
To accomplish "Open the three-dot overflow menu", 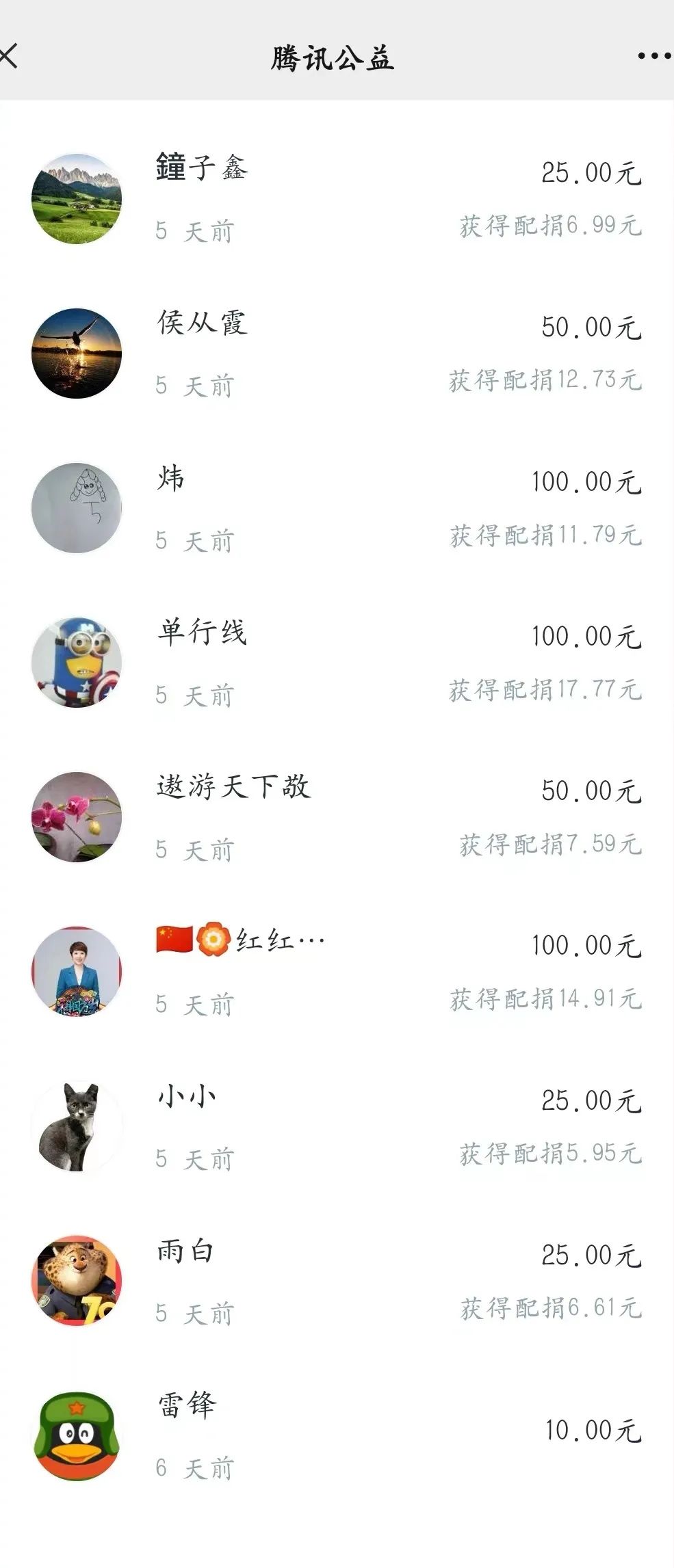I will pyautogui.click(x=653, y=56).
